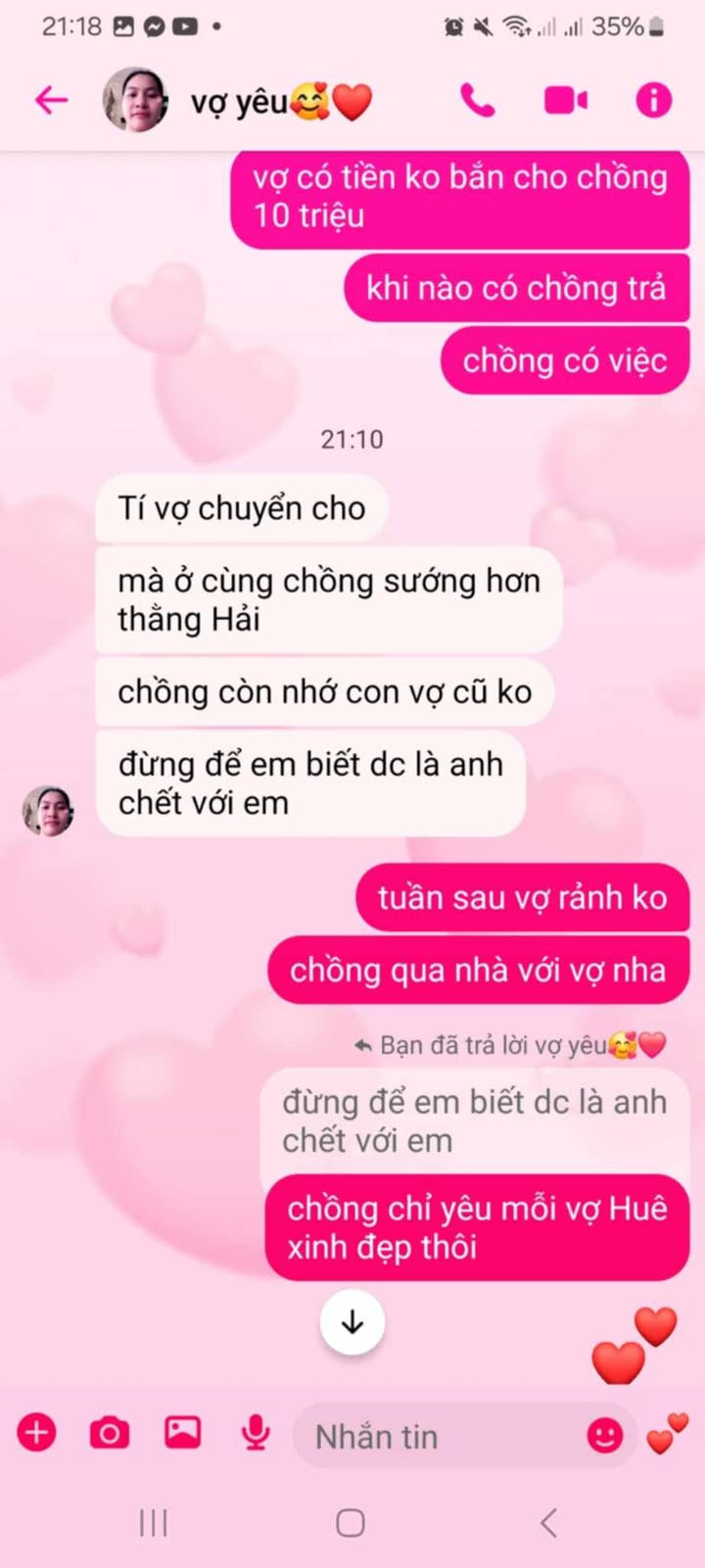This screenshot has height=1568, width=705.
Task: Send the hearts quick reaction
Action: click(x=667, y=1434)
